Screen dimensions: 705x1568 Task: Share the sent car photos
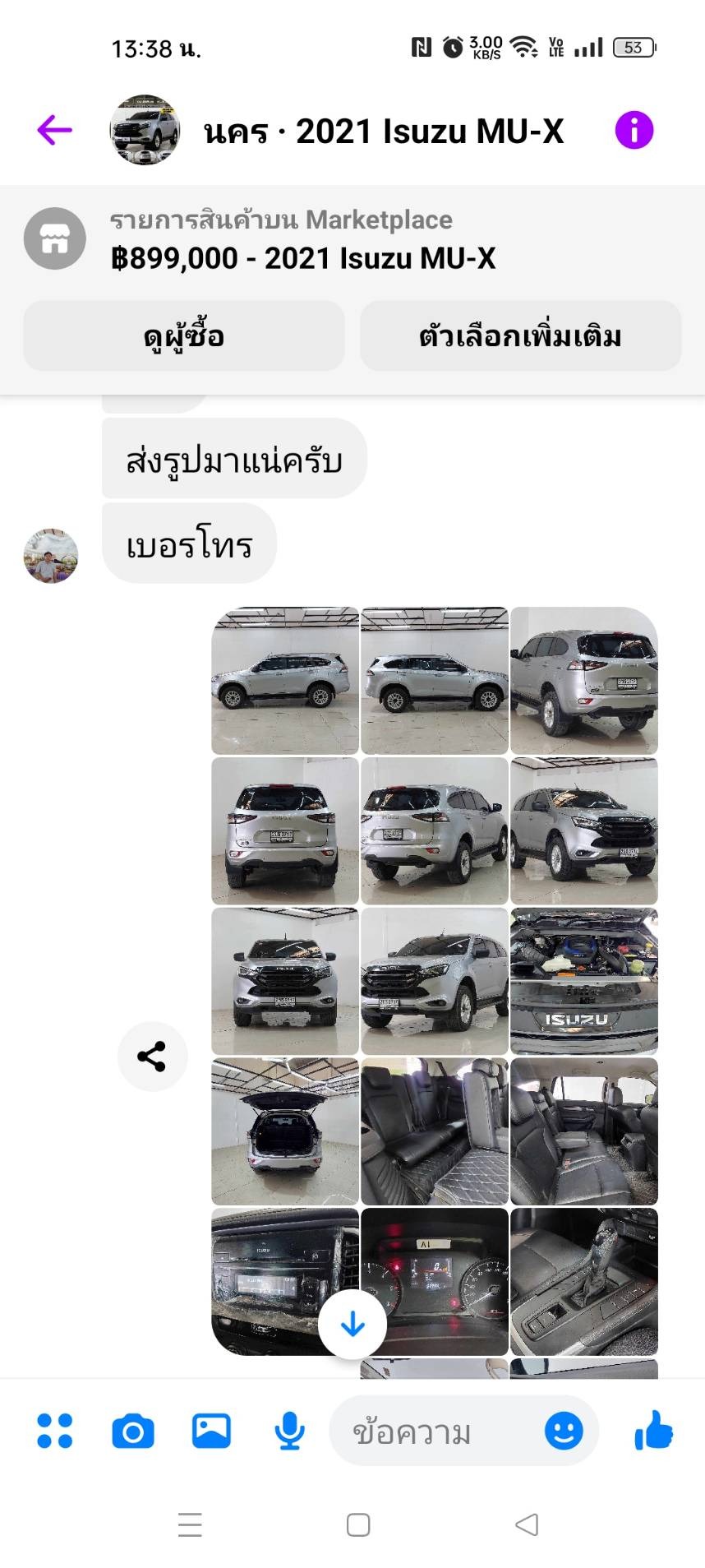pyautogui.click(x=152, y=1056)
